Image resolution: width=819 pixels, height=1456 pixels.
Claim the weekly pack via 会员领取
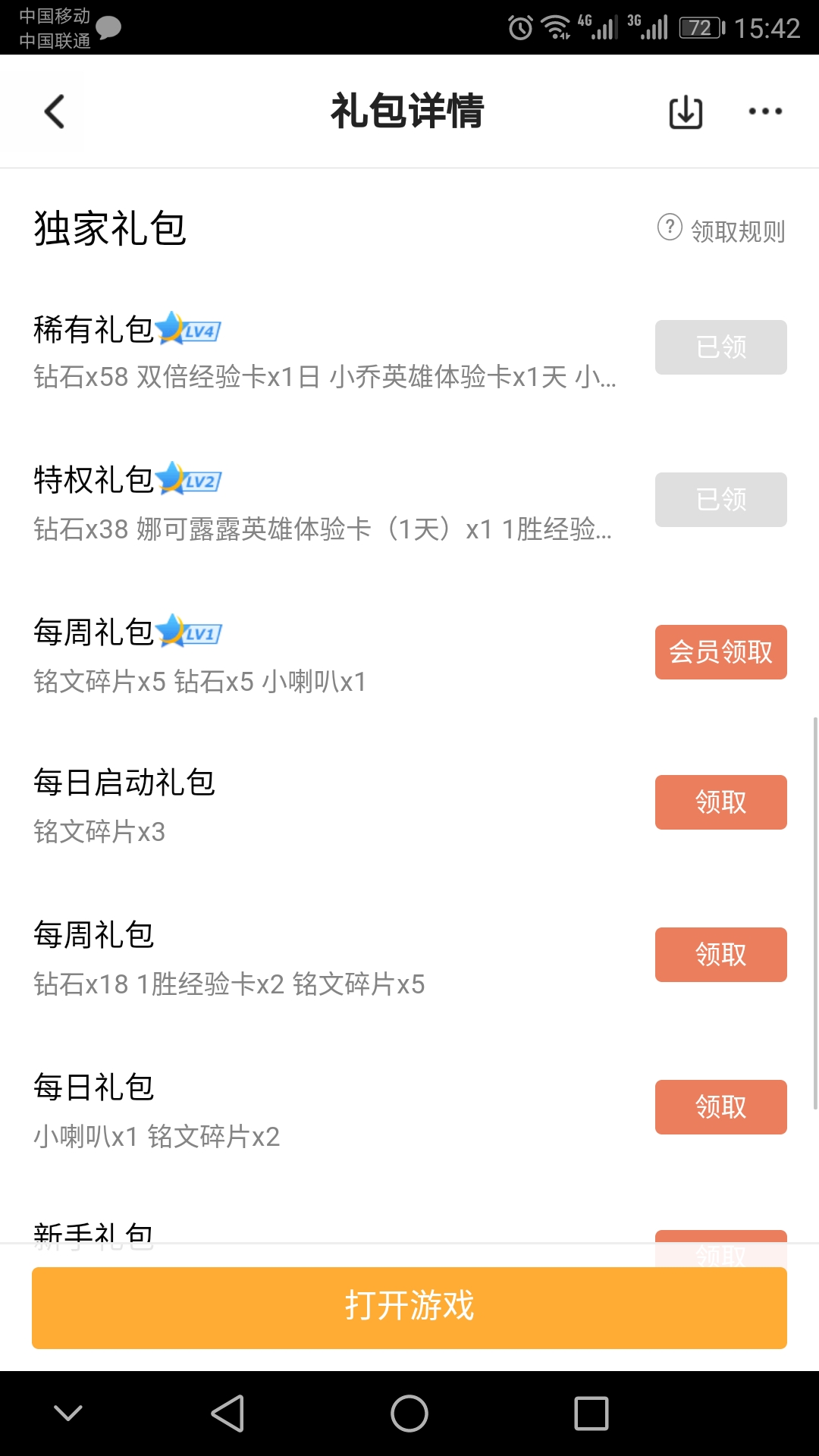720,651
